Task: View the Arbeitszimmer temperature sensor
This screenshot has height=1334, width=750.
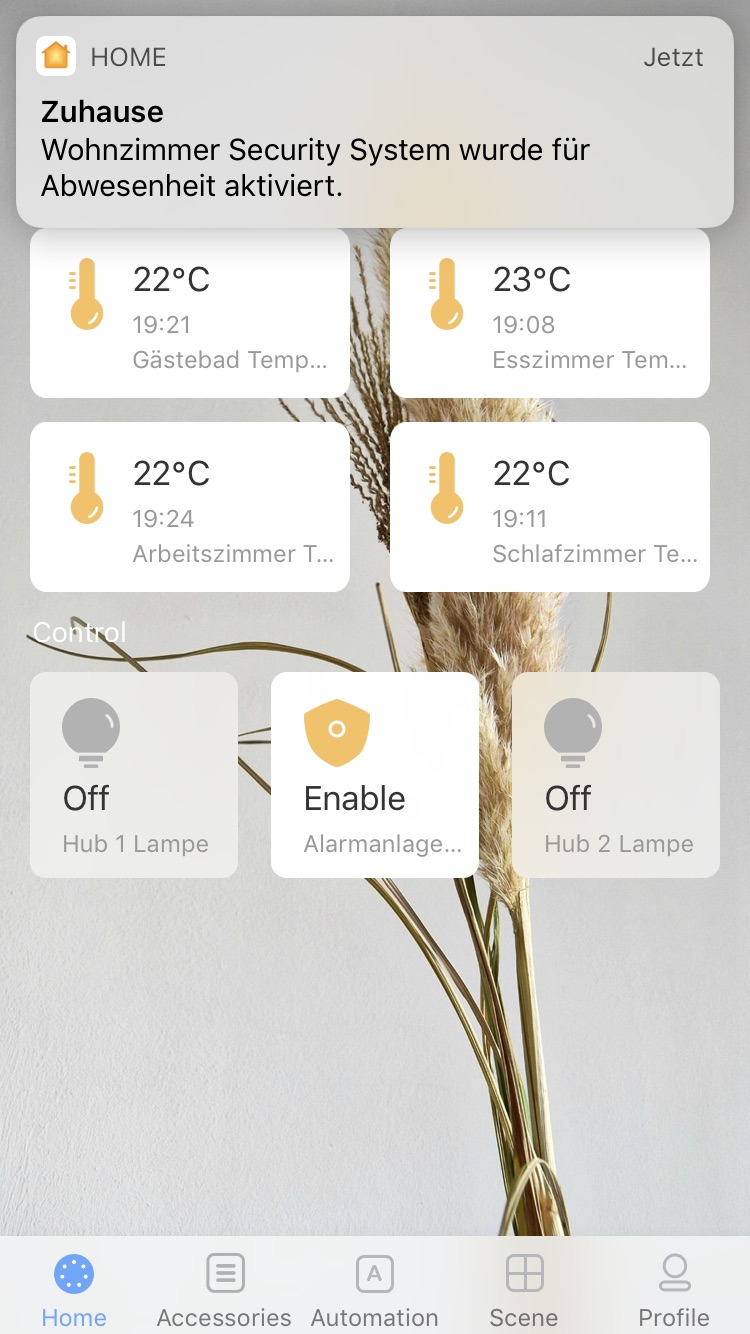Action: [190, 507]
